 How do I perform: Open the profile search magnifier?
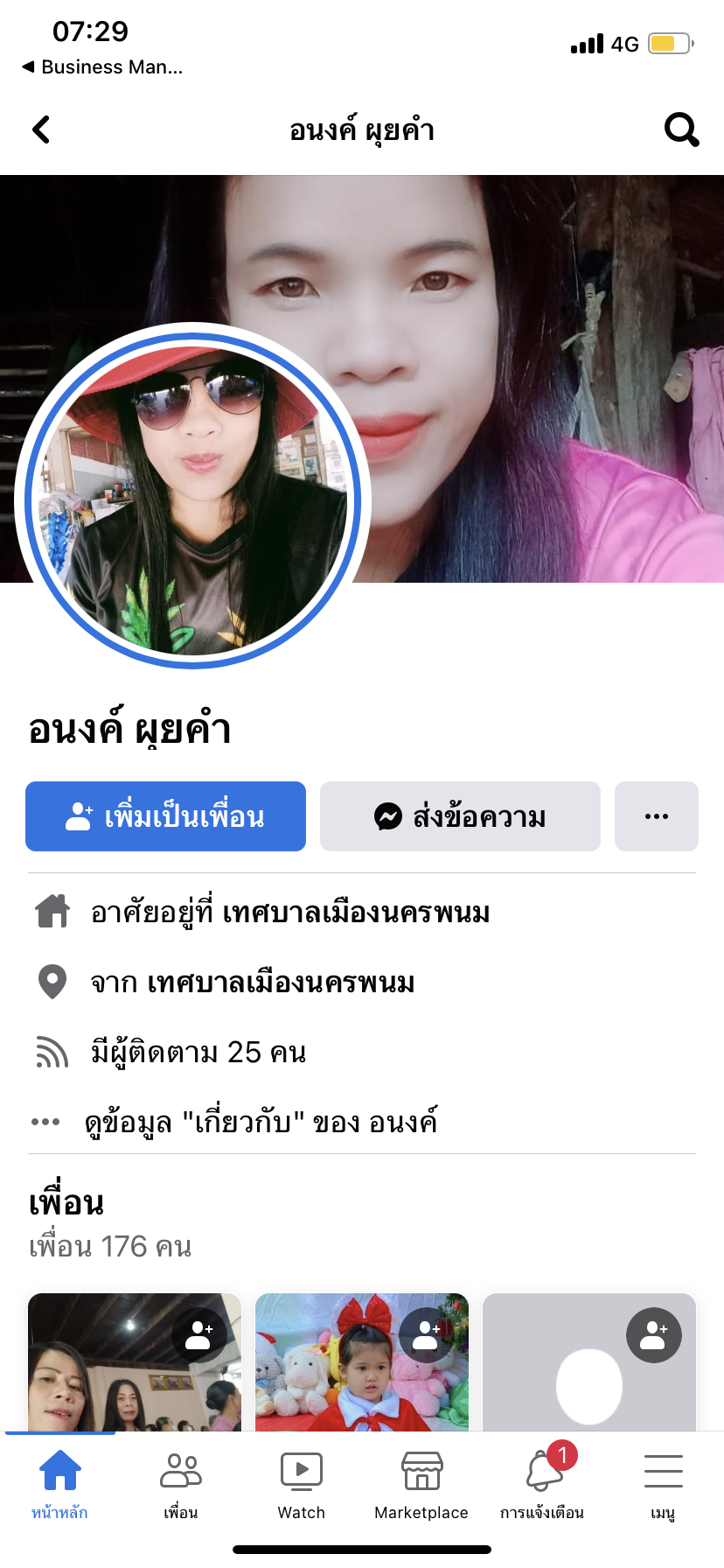pos(681,129)
